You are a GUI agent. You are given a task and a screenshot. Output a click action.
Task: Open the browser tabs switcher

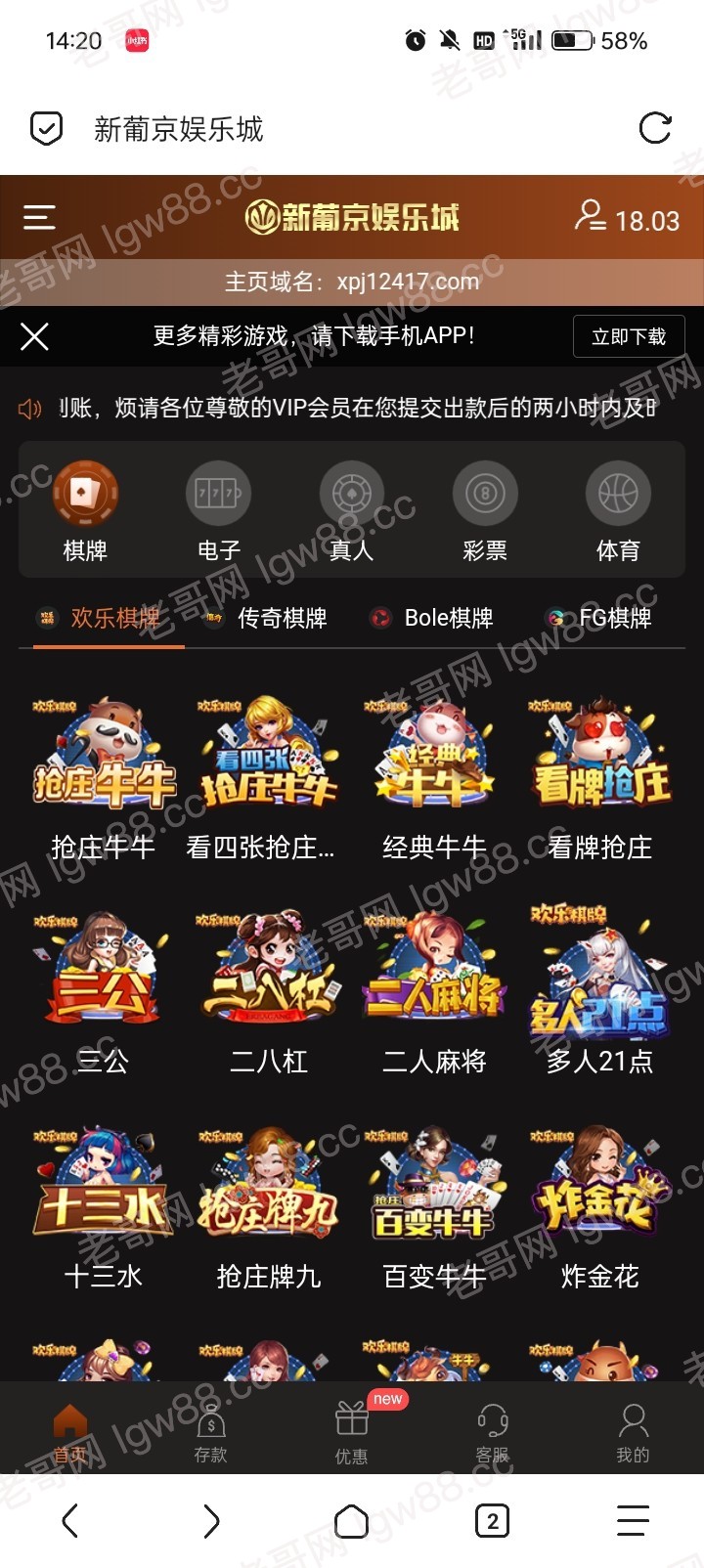coord(492,1521)
